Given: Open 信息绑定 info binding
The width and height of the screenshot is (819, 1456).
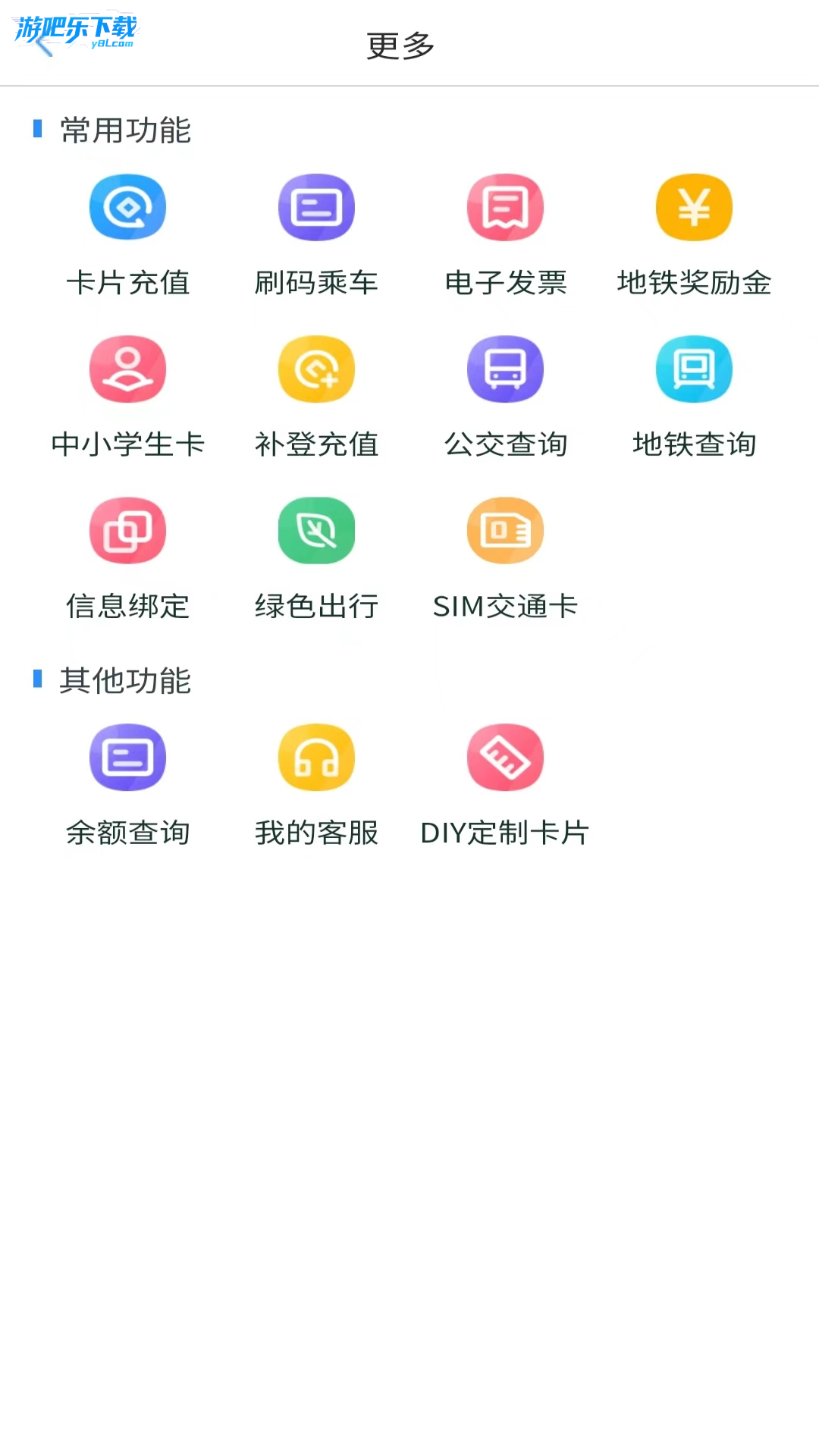Looking at the screenshot, I should tap(127, 531).
